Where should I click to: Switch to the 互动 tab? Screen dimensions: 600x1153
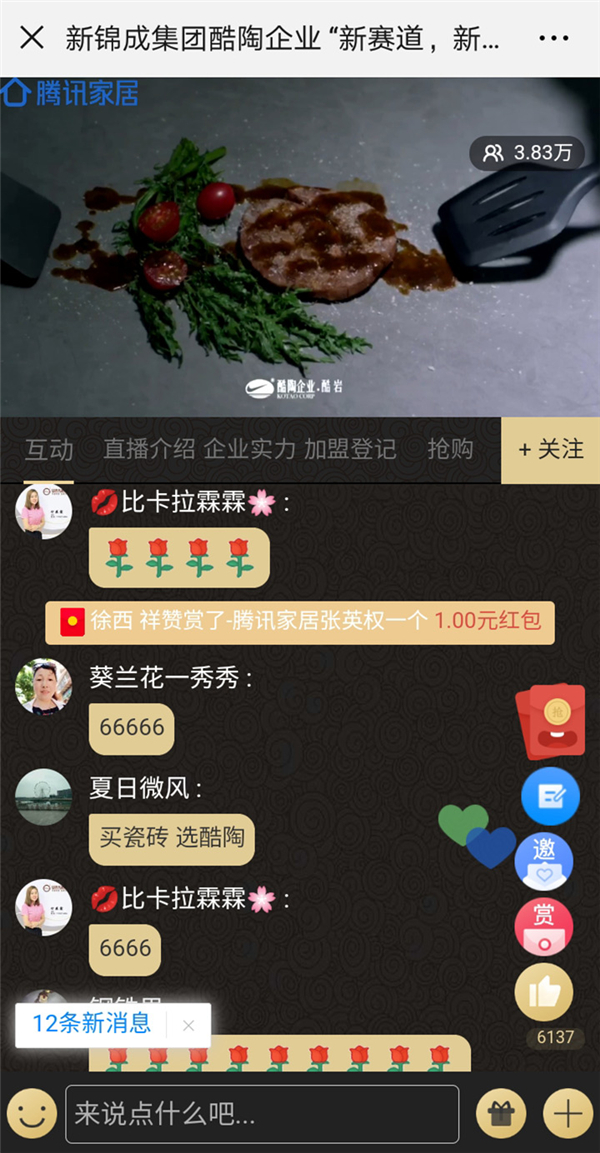click(x=49, y=450)
